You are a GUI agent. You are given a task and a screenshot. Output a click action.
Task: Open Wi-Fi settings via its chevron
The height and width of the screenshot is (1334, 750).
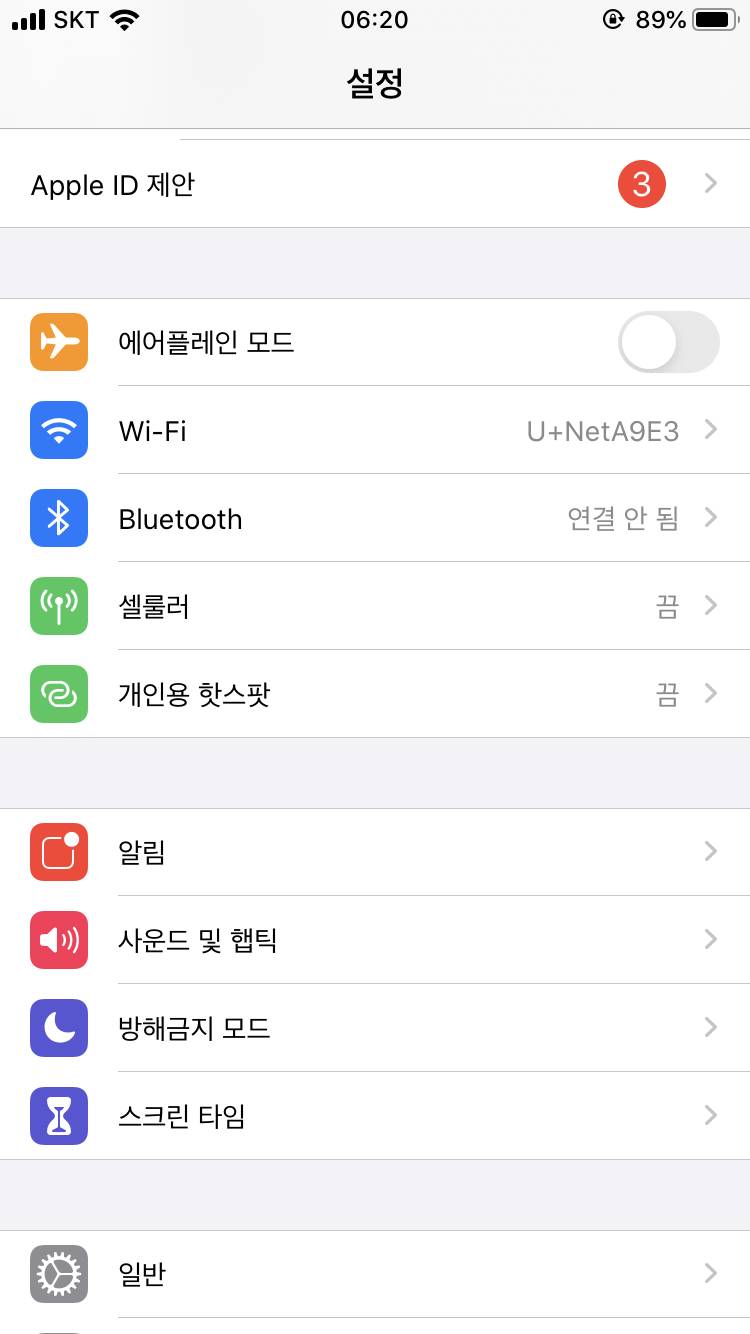click(711, 430)
